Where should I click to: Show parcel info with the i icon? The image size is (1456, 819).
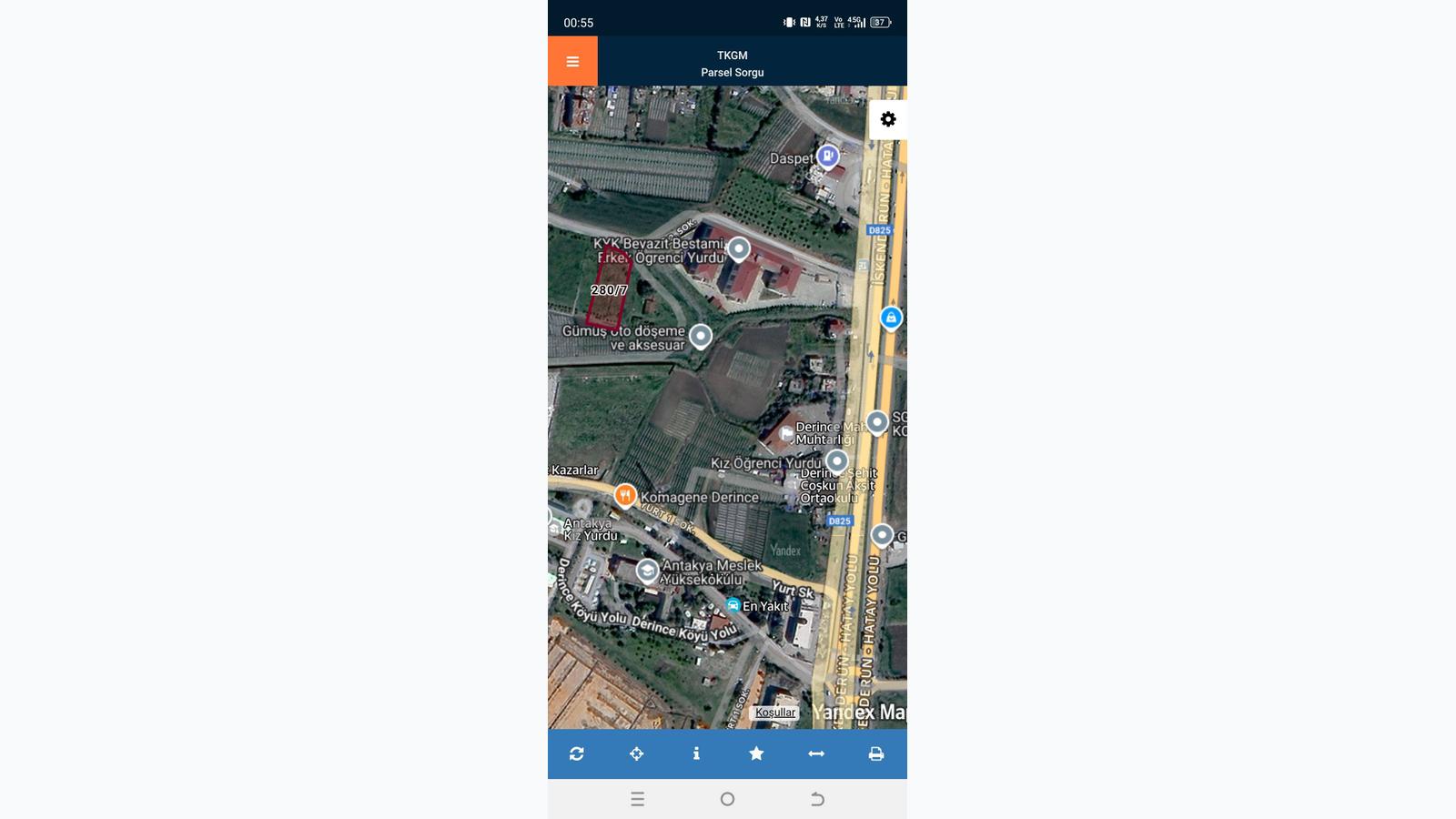coord(696,753)
